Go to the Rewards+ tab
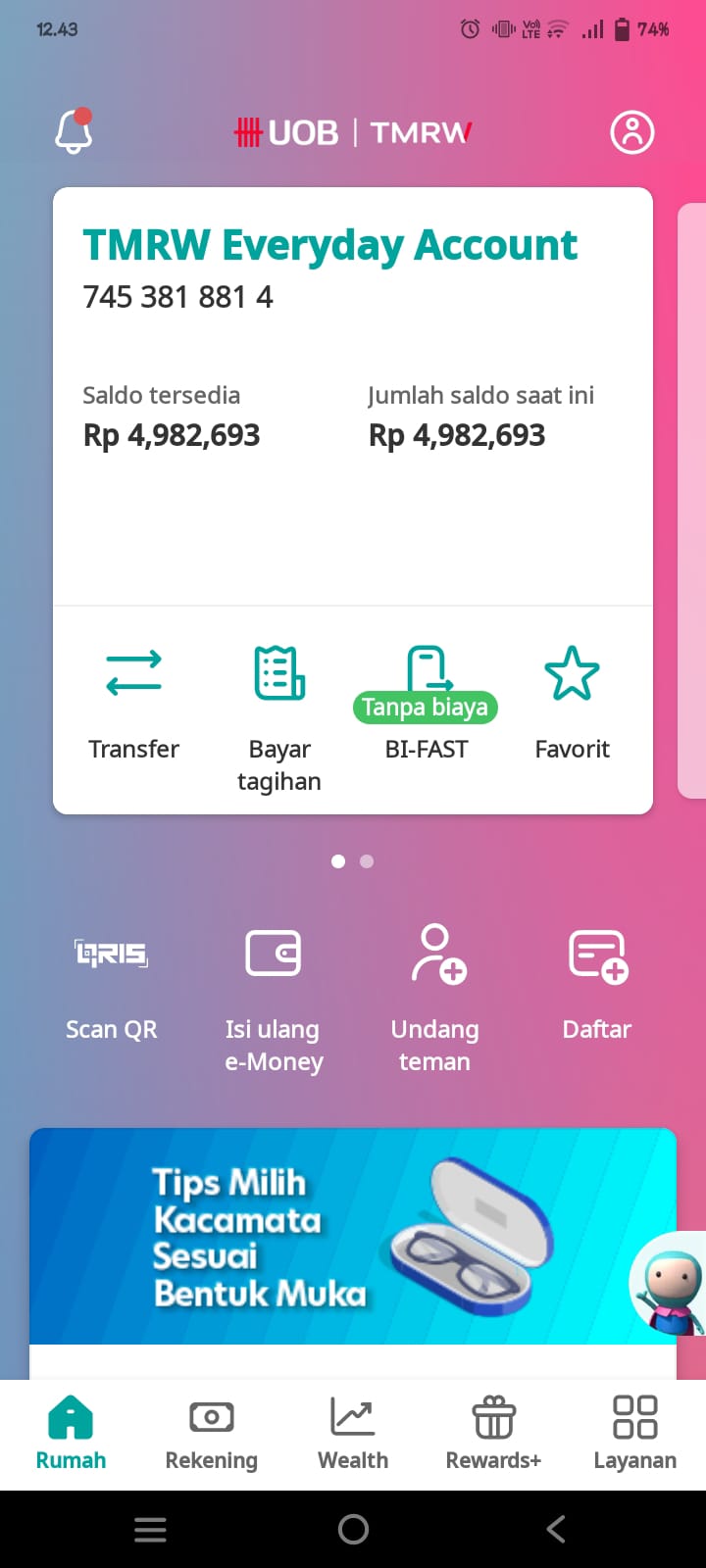 tap(493, 1434)
